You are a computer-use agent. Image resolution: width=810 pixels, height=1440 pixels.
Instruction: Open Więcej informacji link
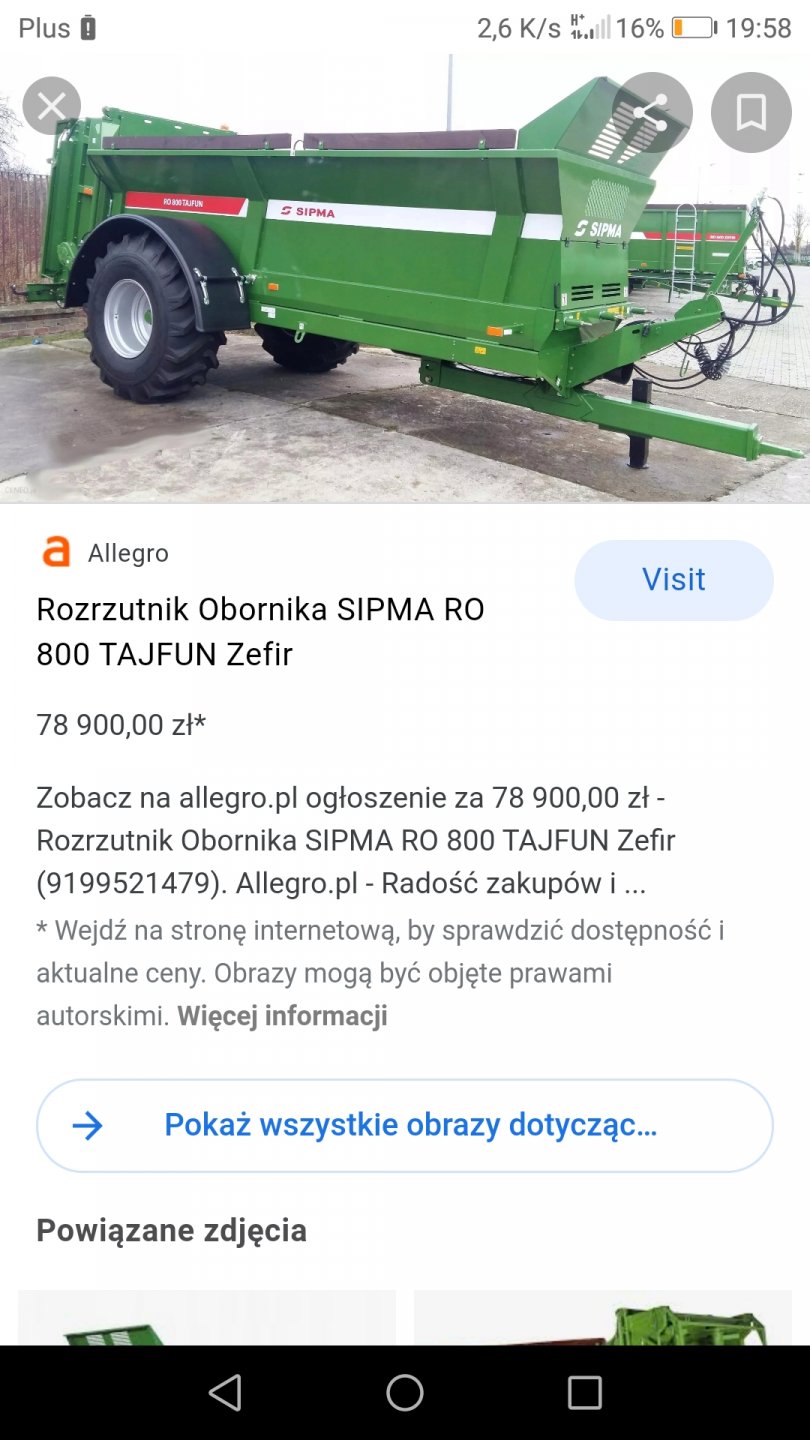282,1017
